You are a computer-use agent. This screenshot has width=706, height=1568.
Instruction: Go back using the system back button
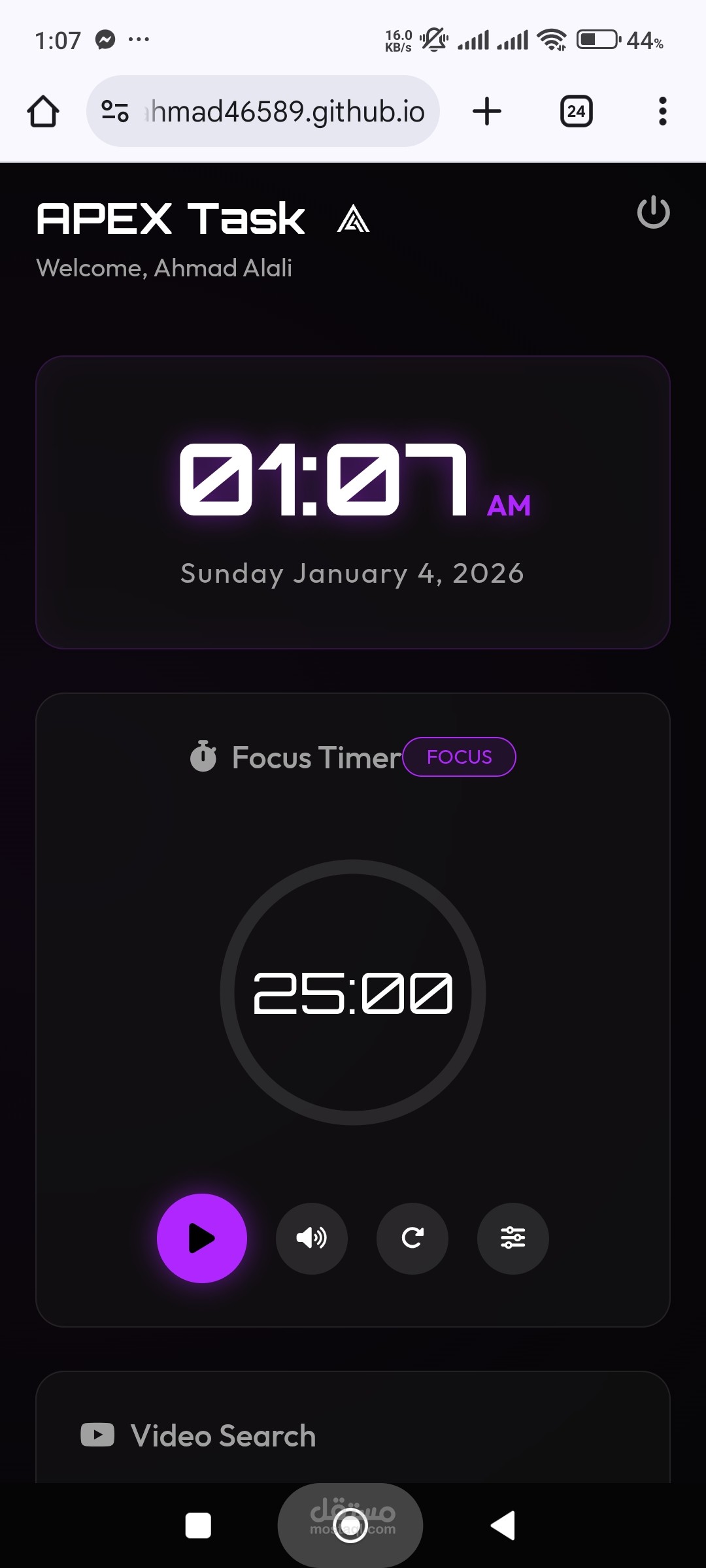[x=503, y=1526]
